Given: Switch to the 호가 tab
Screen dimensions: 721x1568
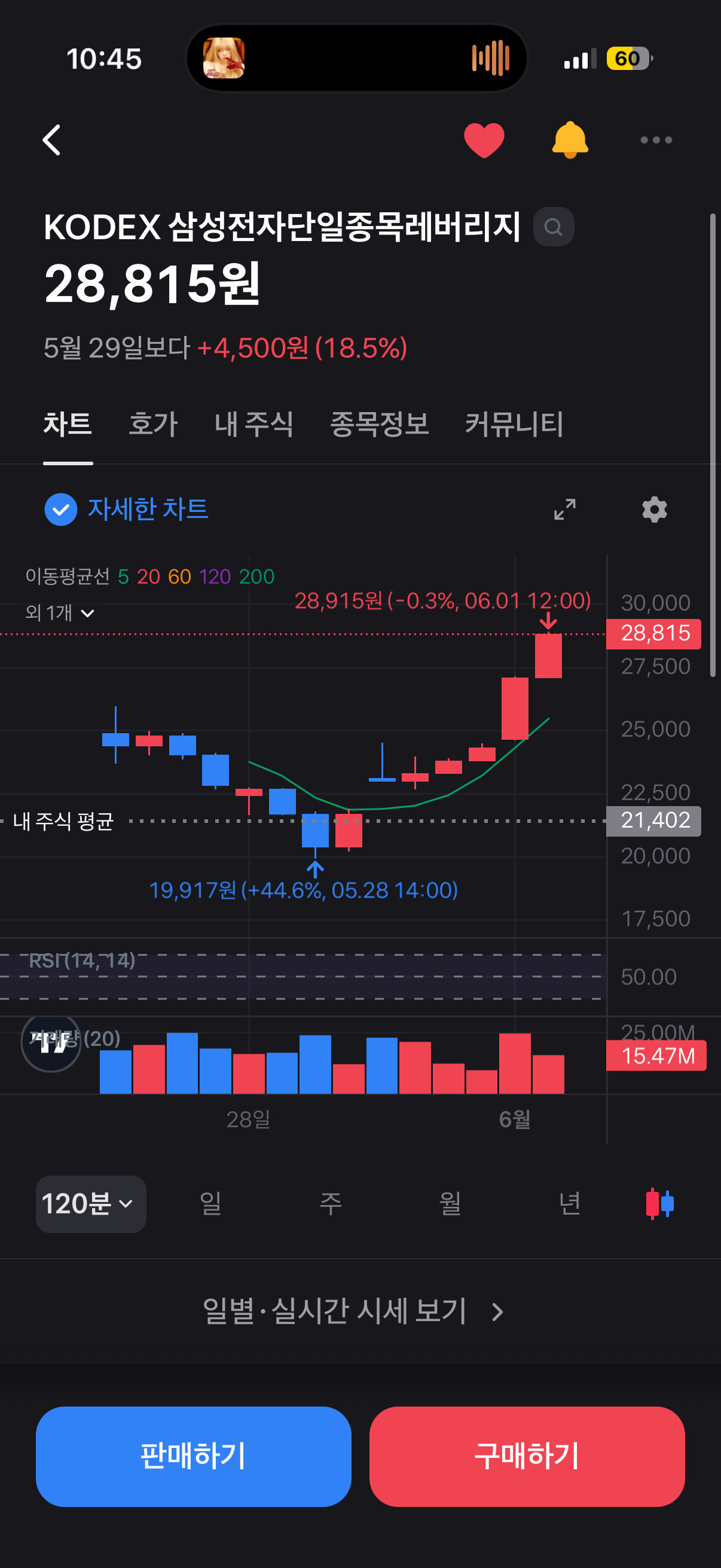Looking at the screenshot, I should click(x=152, y=423).
